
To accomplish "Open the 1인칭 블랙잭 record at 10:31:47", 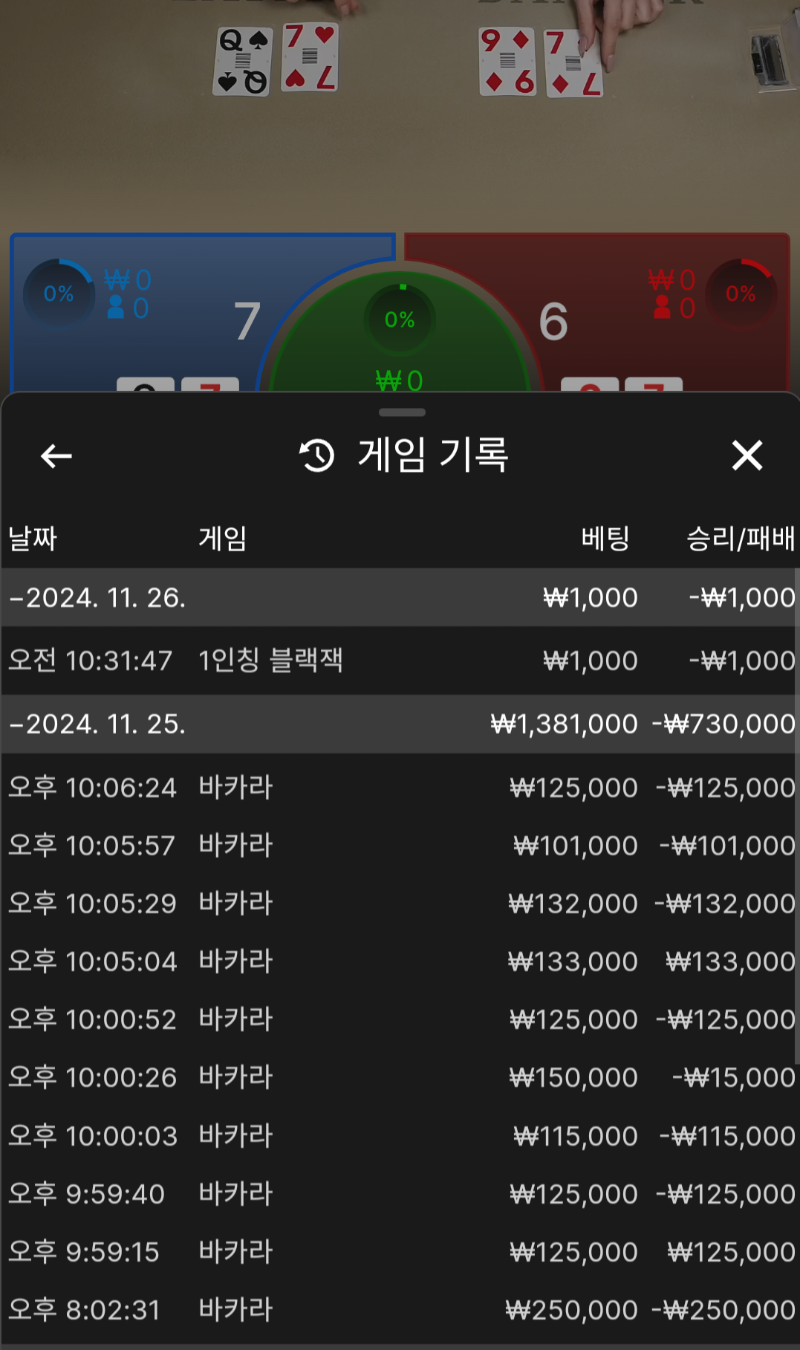I will tap(400, 661).
